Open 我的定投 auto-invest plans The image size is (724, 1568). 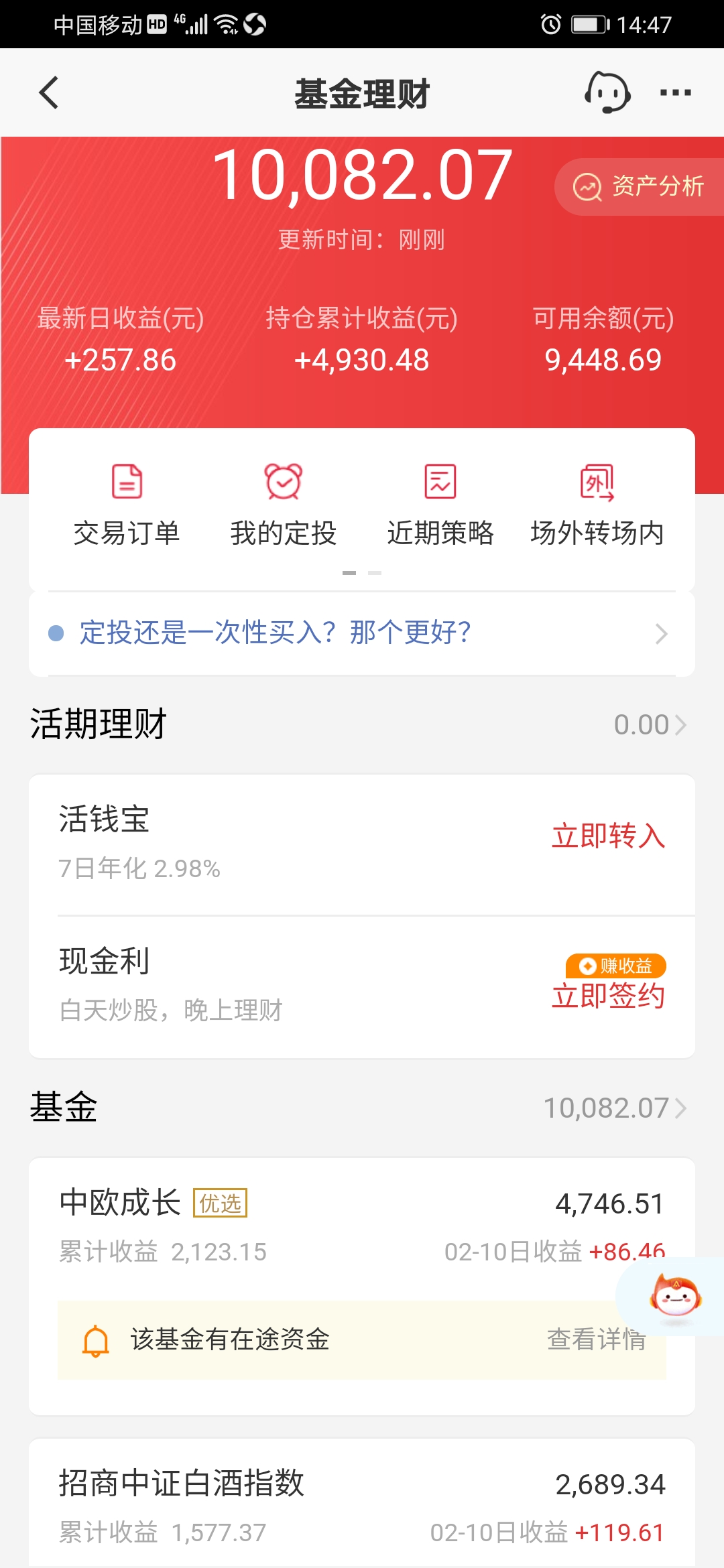click(x=283, y=503)
